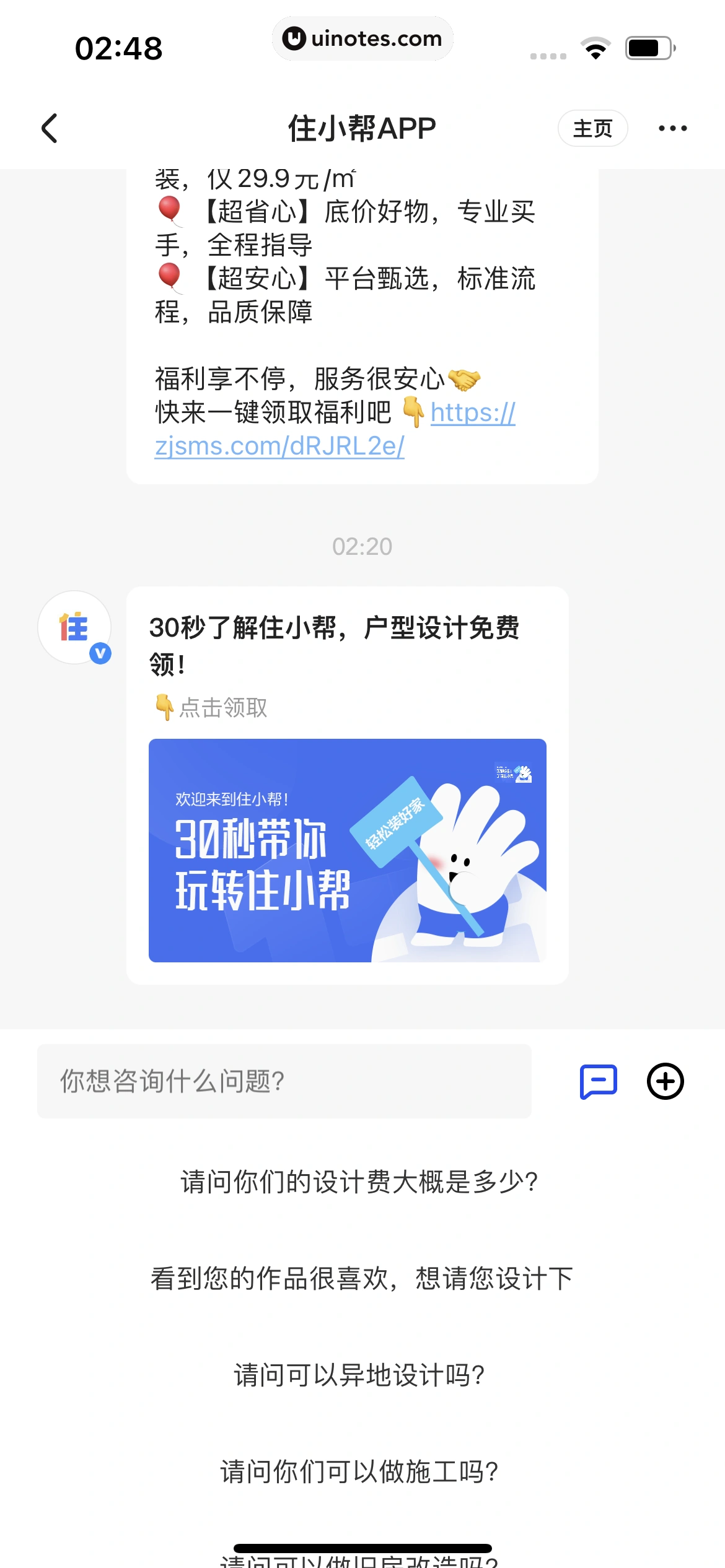Open the plus (+) attachment panel
The image size is (725, 1568).
click(666, 1081)
